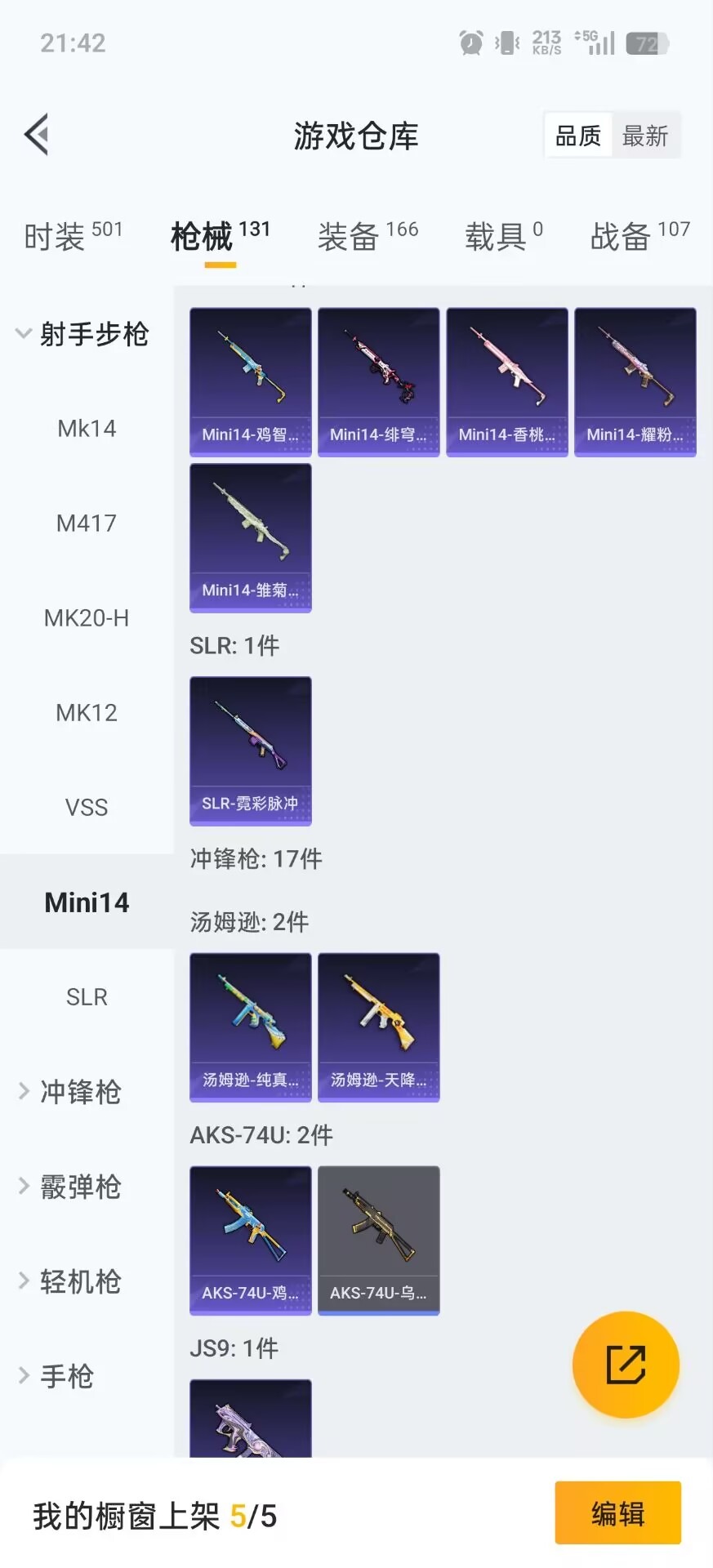Switch sorting to 最新 (latest)
This screenshot has width=713, height=1568.
point(646,136)
